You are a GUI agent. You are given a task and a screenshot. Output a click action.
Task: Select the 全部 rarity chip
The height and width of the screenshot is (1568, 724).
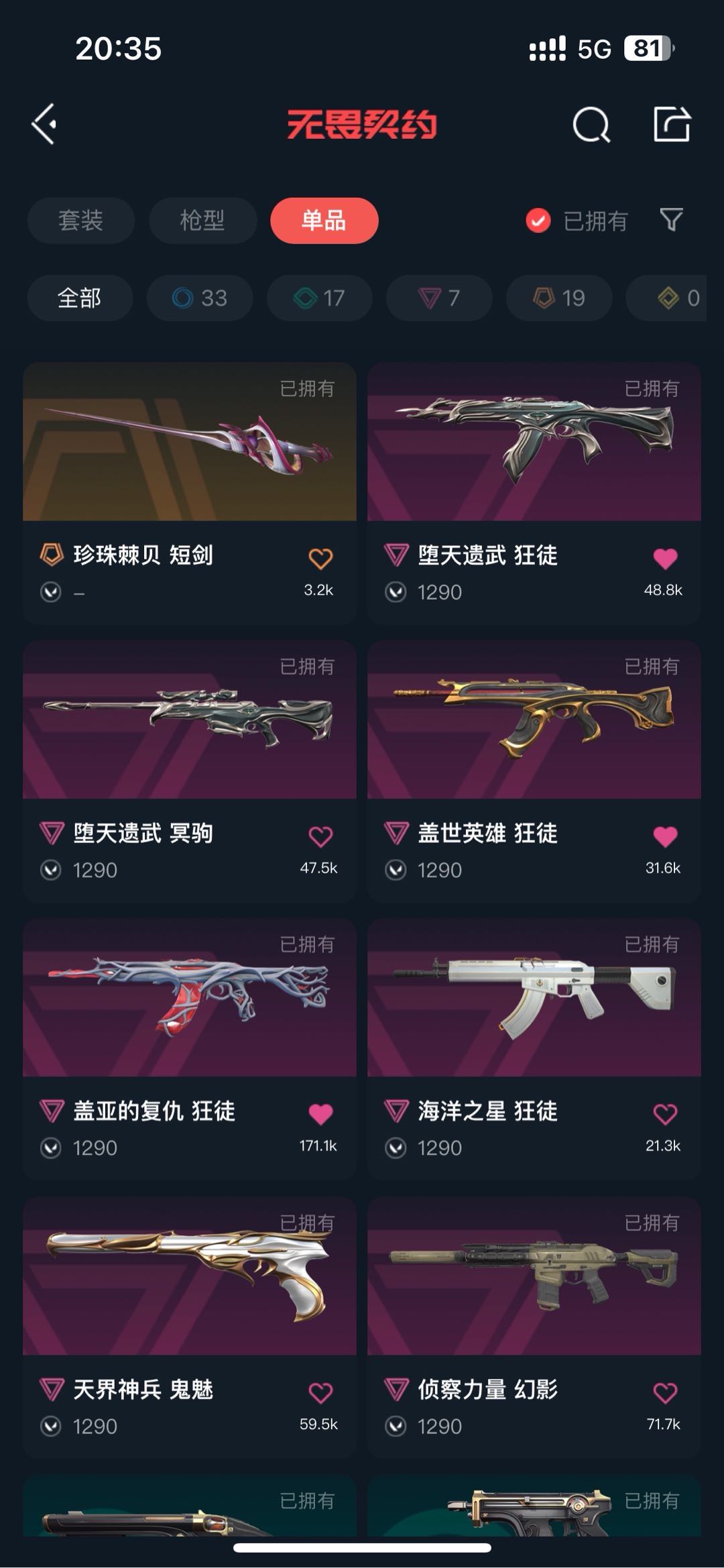tap(80, 298)
